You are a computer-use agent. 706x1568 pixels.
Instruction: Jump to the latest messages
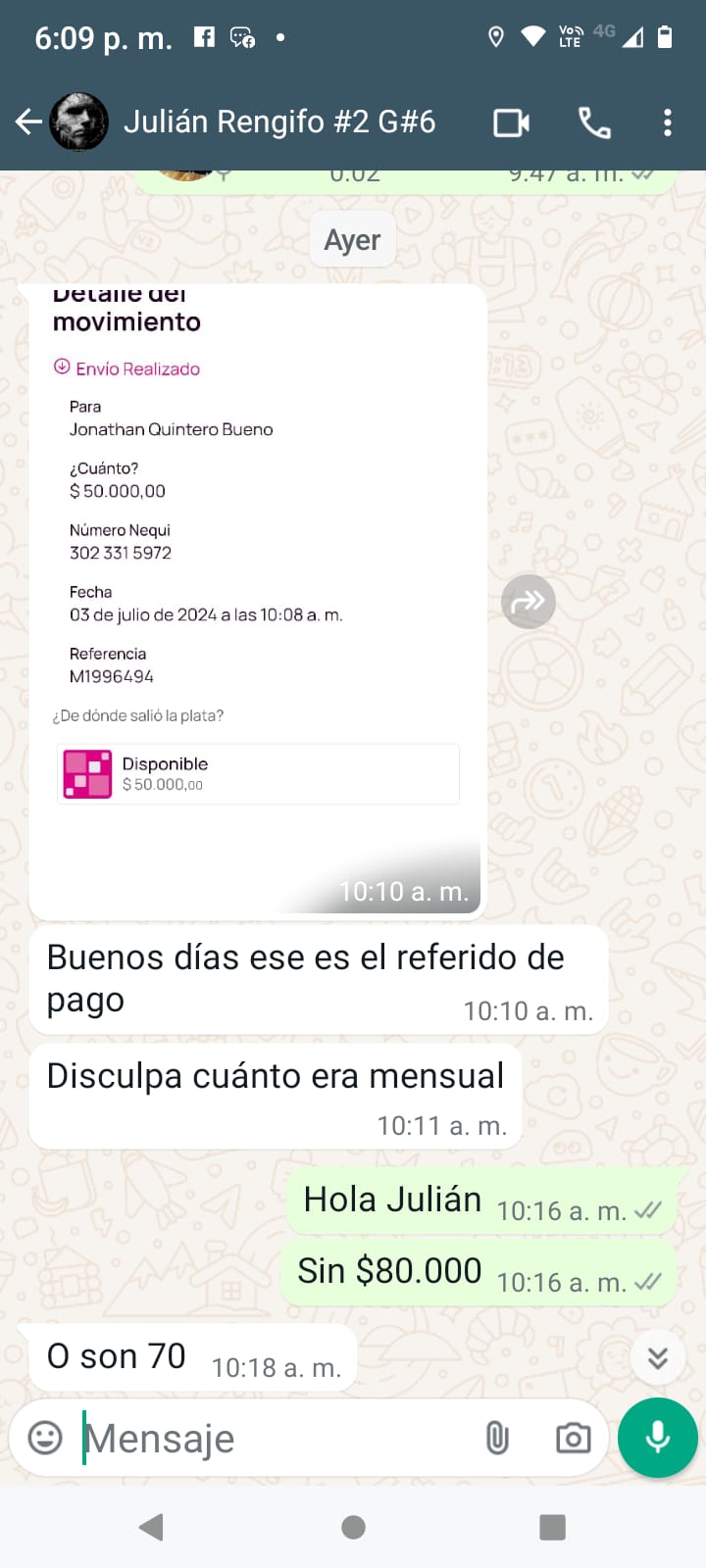point(658,1357)
